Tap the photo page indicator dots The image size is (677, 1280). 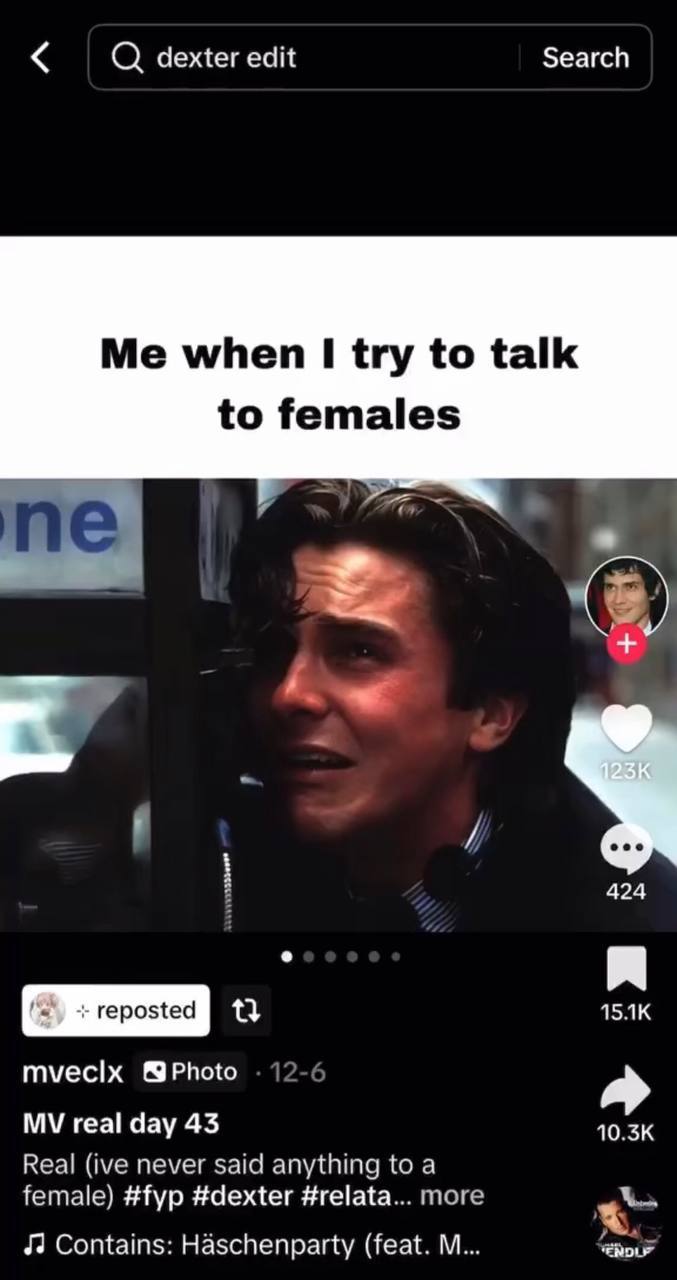(340, 957)
